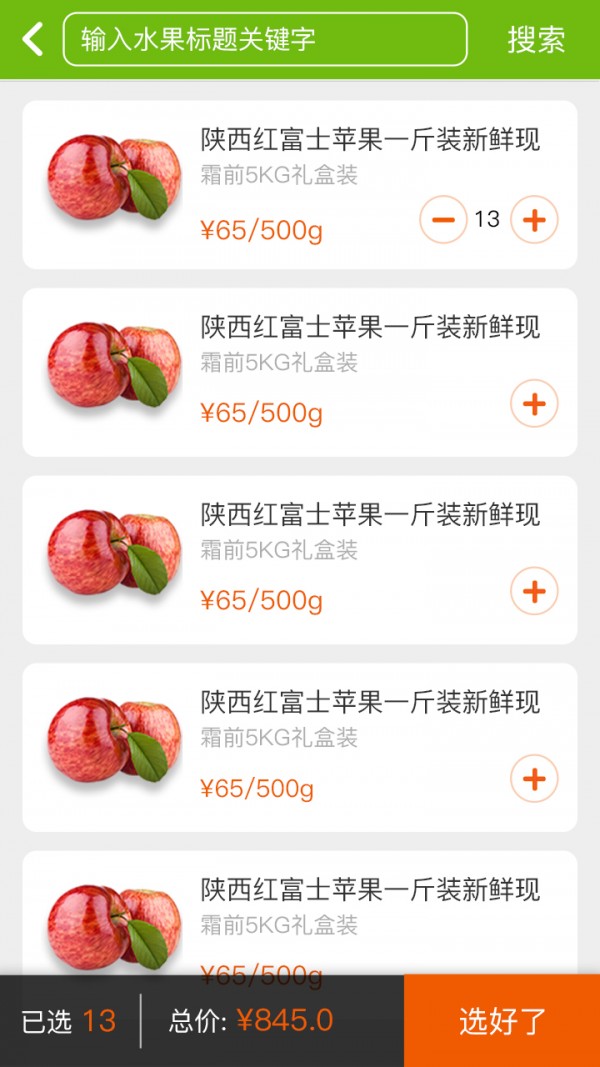The image size is (600, 1067).
Task: Tap the 搜索 search button
Action: pos(536,40)
